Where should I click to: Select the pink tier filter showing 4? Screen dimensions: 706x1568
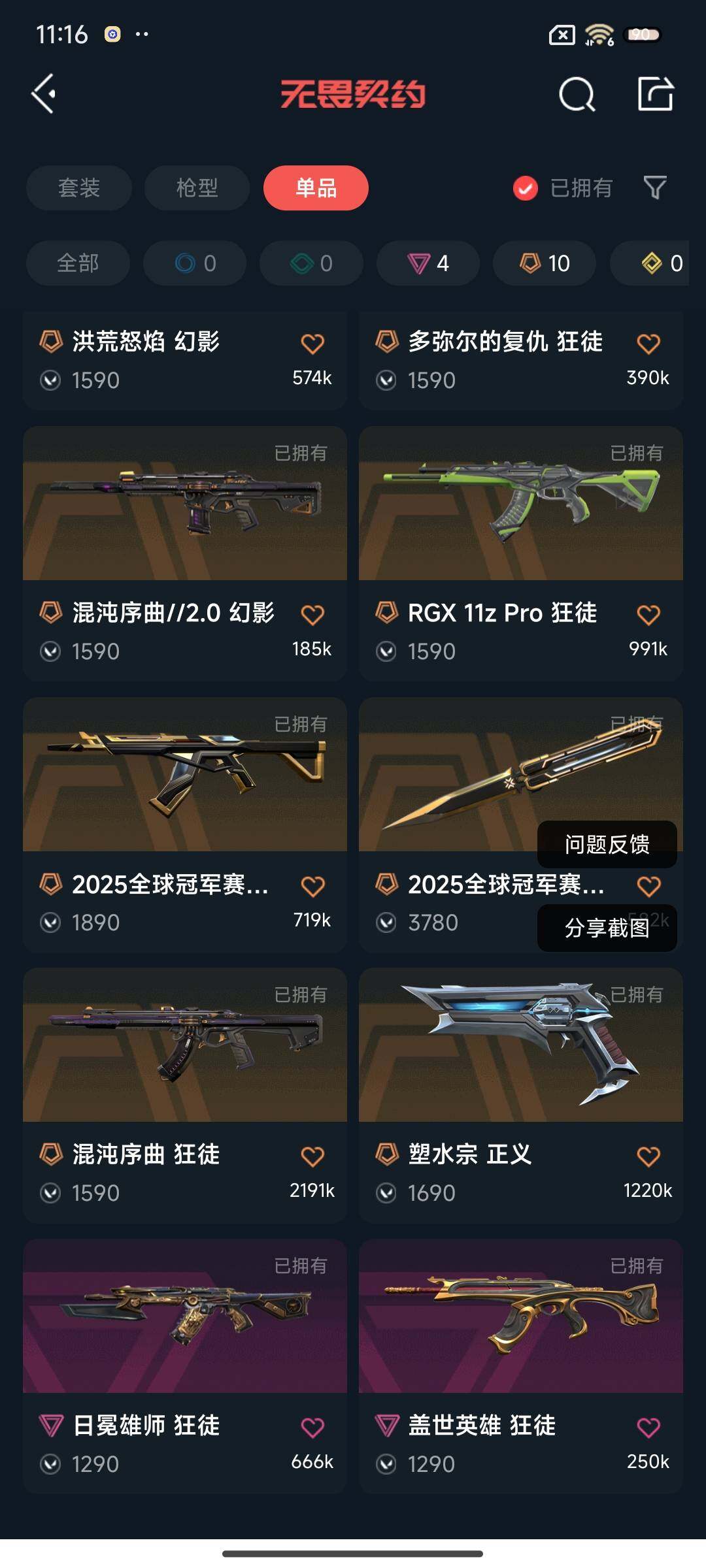427,263
